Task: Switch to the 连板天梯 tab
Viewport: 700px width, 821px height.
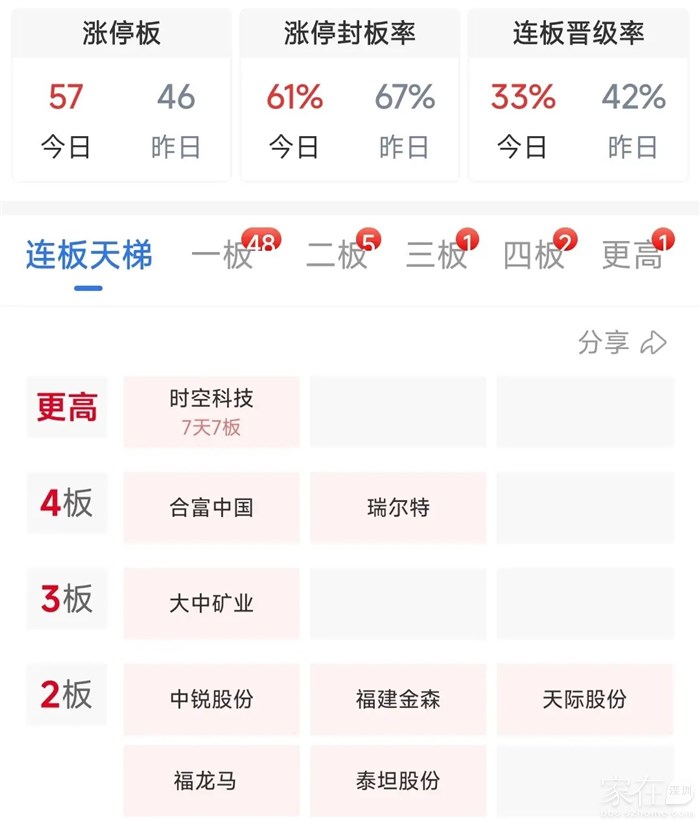Action: 88,256
